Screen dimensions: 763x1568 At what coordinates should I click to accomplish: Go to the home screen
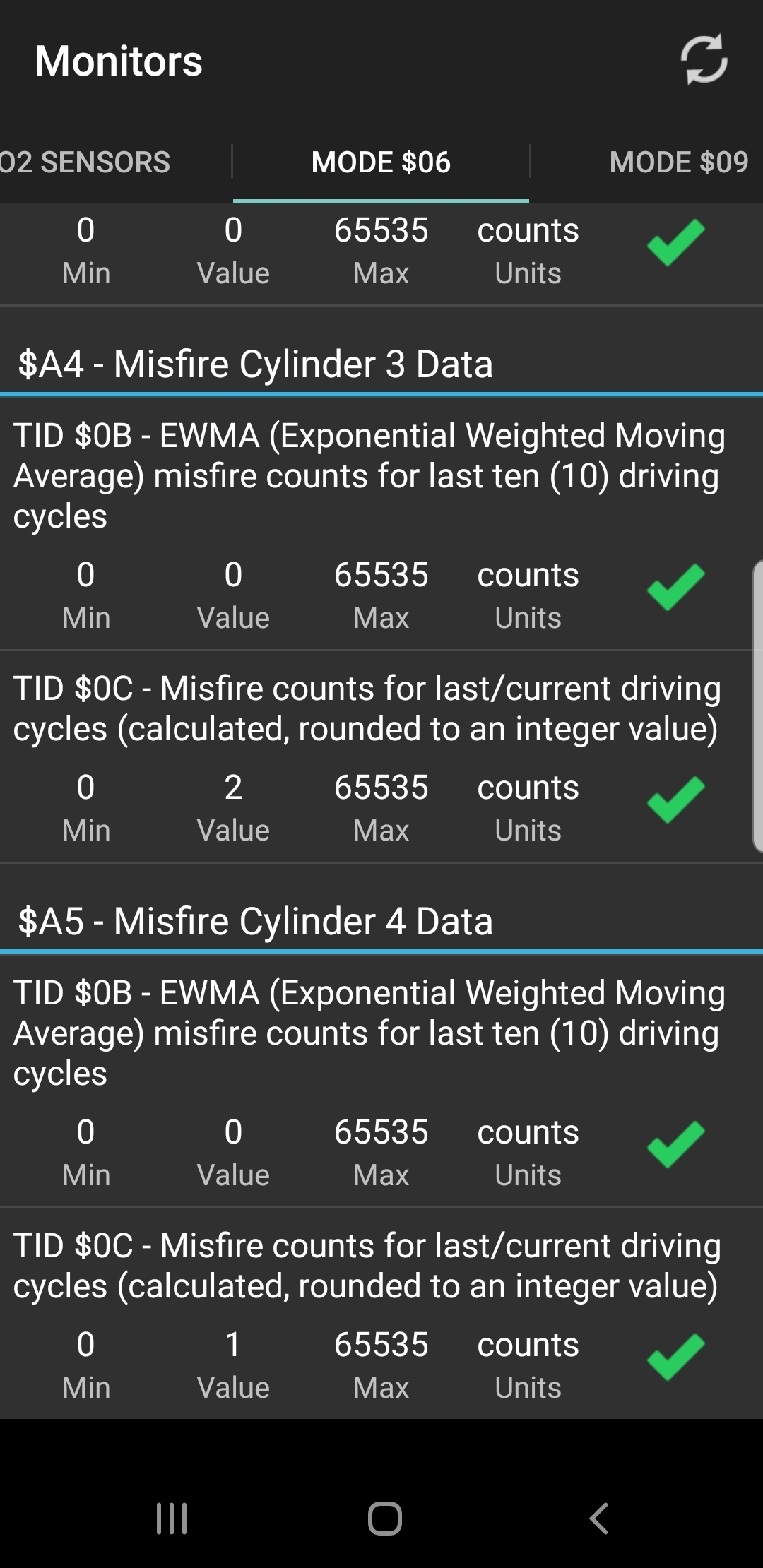pos(384,1518)
